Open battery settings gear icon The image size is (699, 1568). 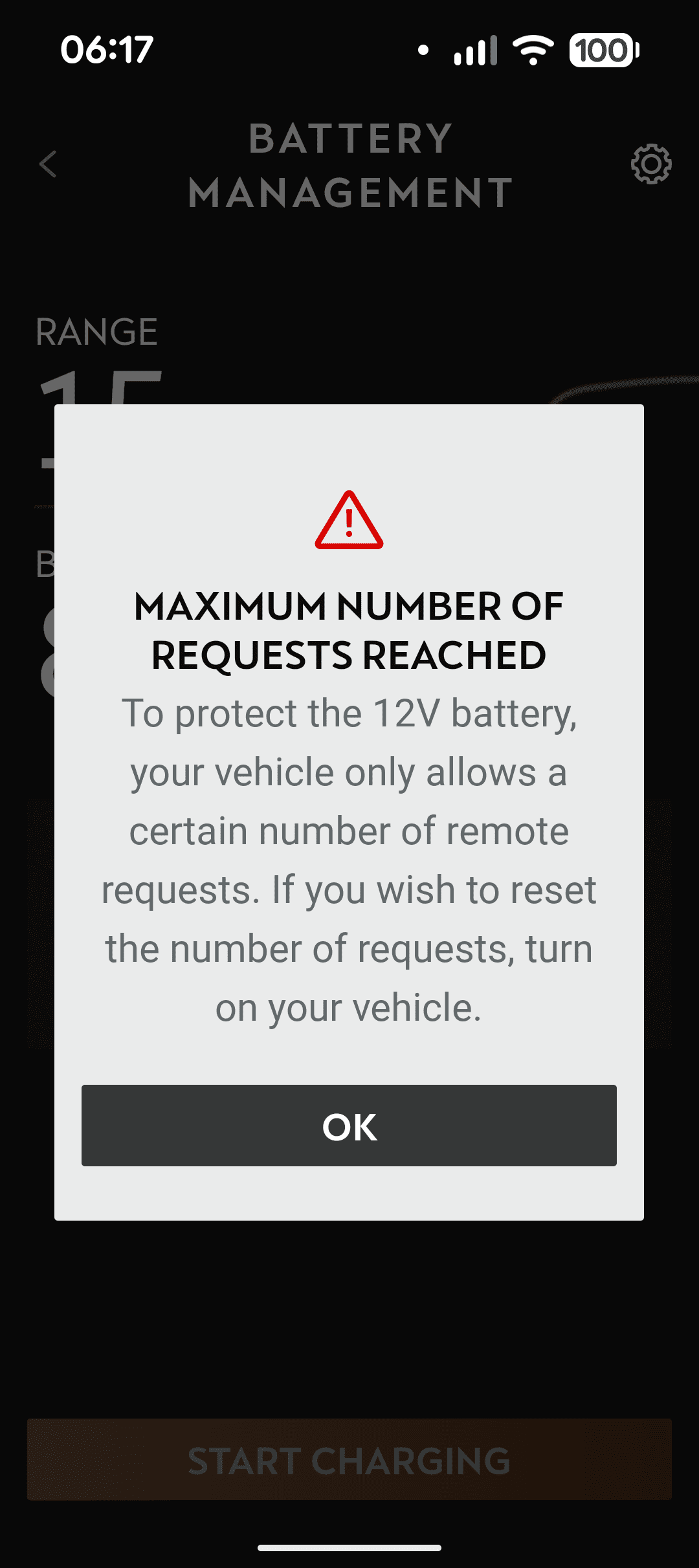click(x=651, y=164)
